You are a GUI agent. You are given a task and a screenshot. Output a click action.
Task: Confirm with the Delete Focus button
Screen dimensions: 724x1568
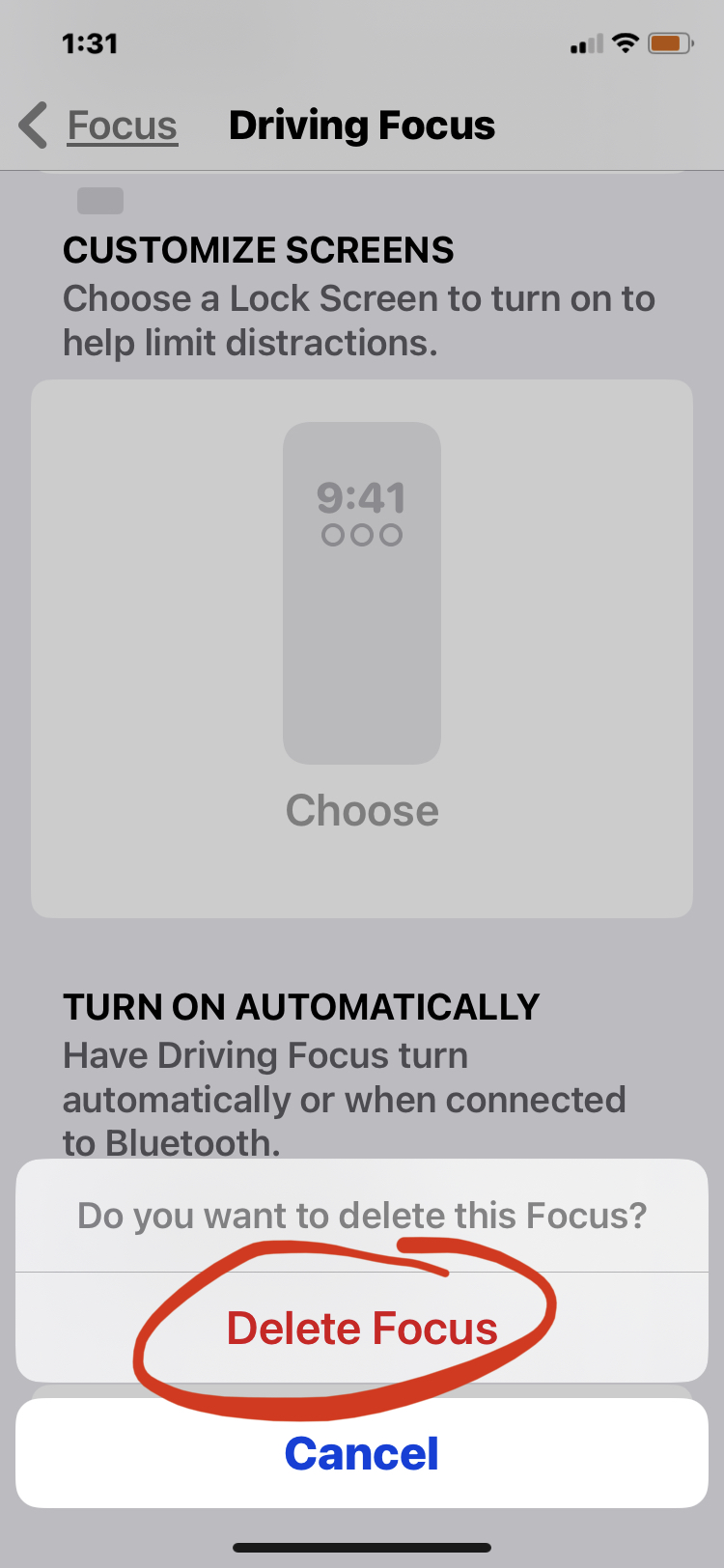tap(362, 1328)
